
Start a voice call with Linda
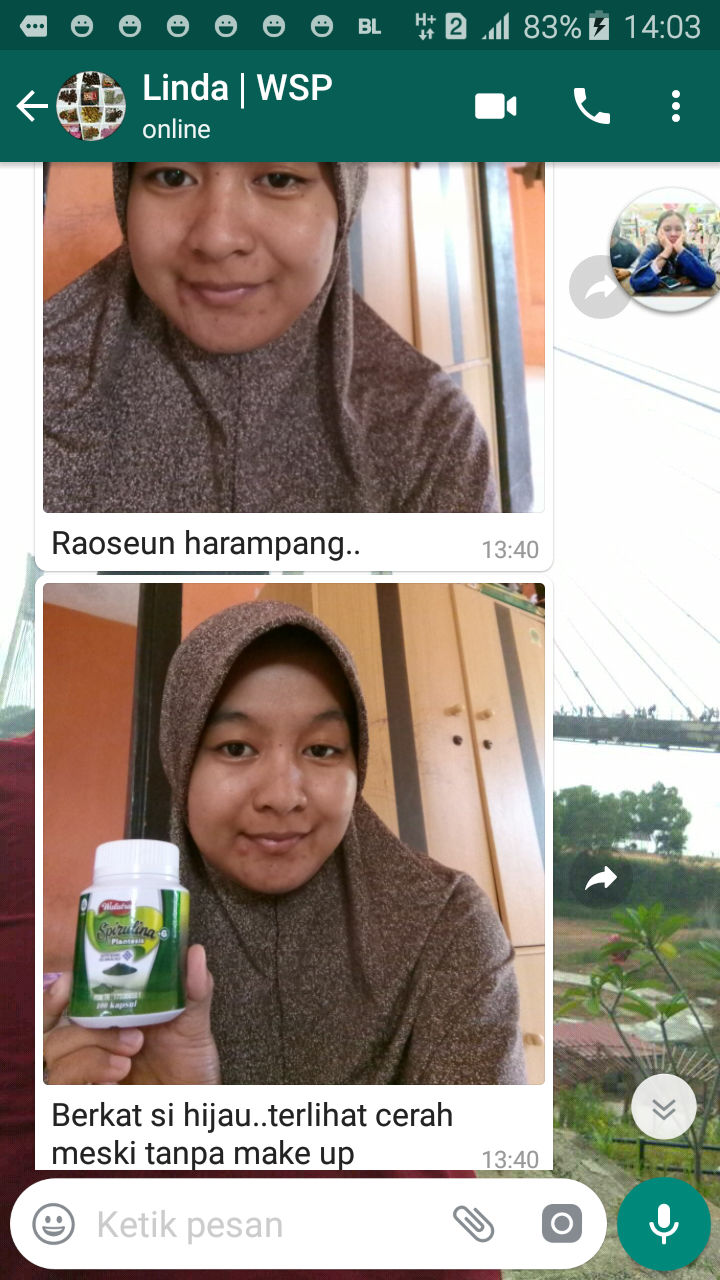coord(591,106)
